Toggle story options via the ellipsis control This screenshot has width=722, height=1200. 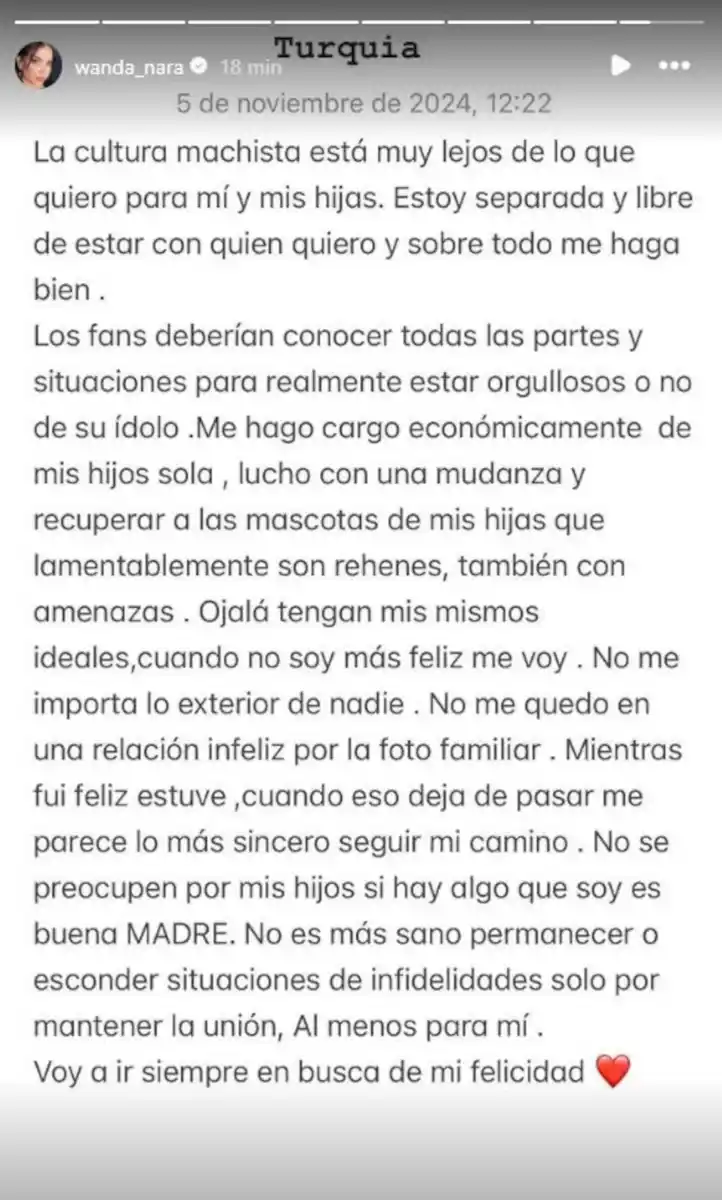(676, 66)
